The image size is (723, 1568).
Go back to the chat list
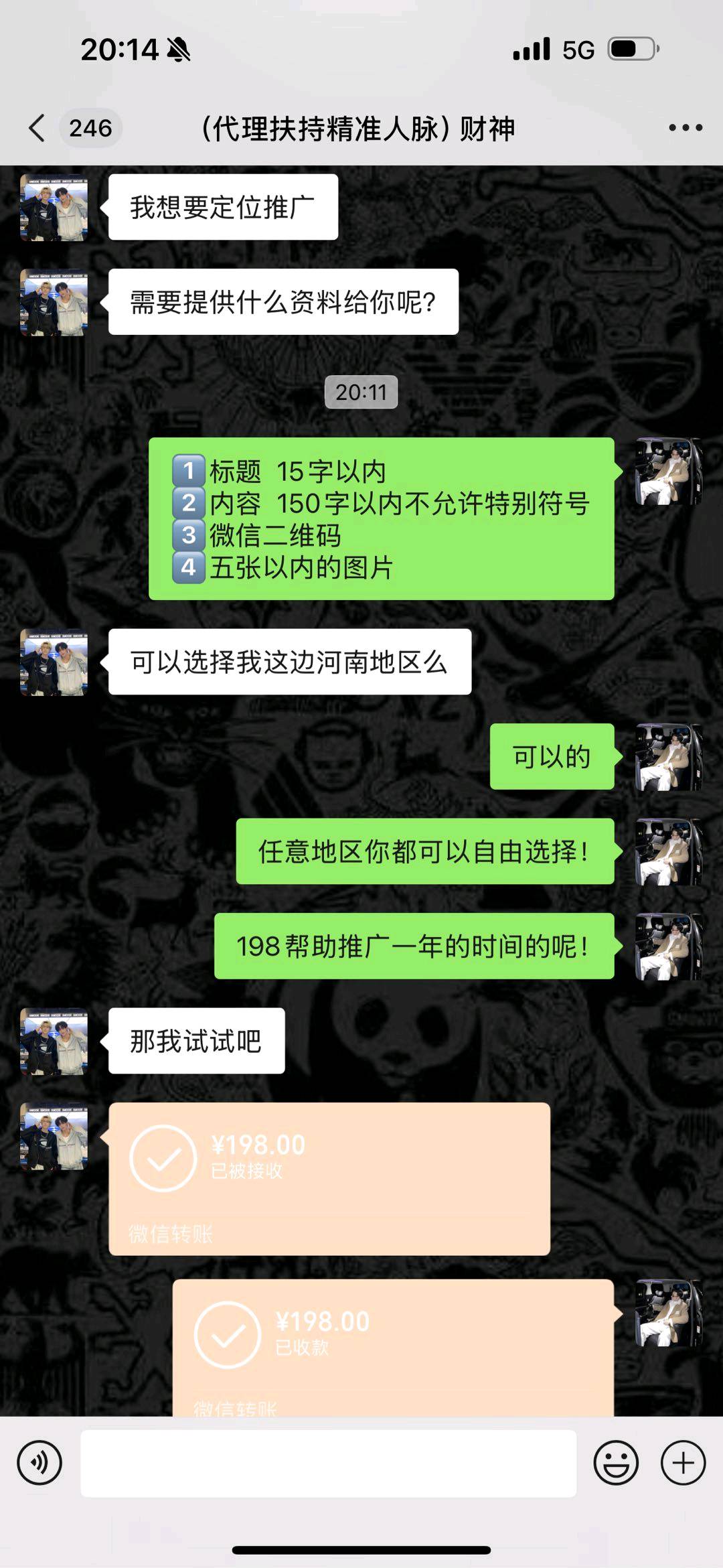point(38,128)
